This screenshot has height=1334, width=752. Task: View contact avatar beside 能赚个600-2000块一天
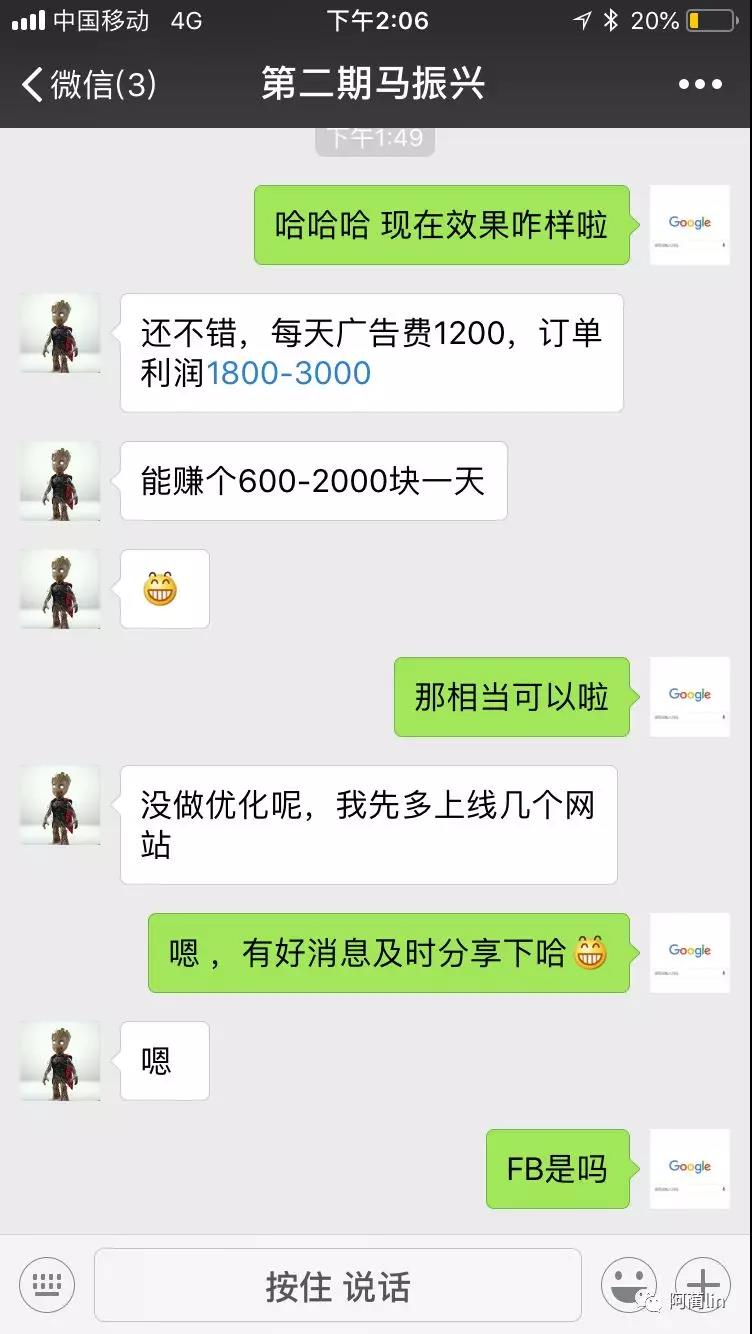[60, 481]
